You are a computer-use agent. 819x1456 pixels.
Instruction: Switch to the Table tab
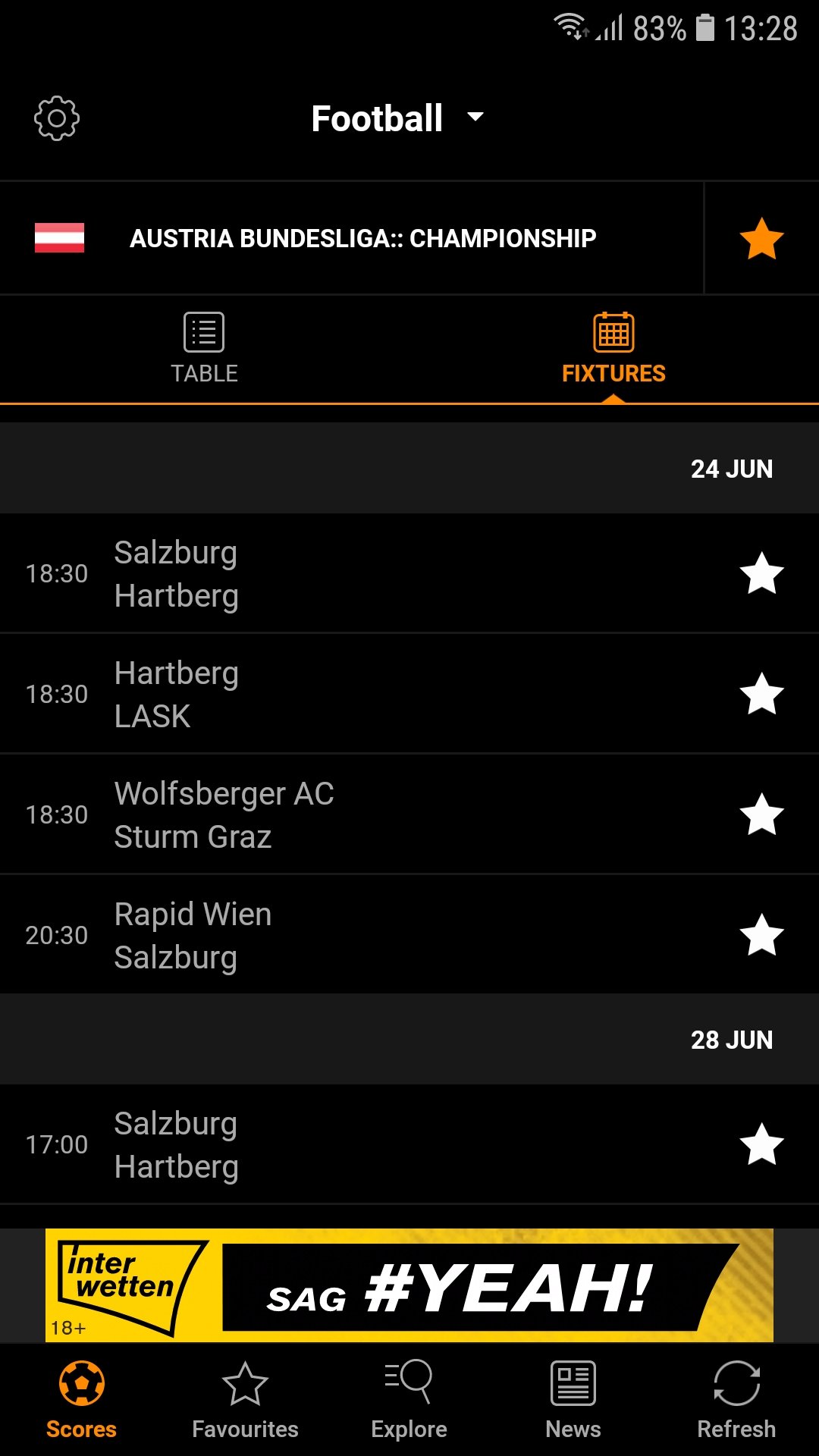point(204,349)
